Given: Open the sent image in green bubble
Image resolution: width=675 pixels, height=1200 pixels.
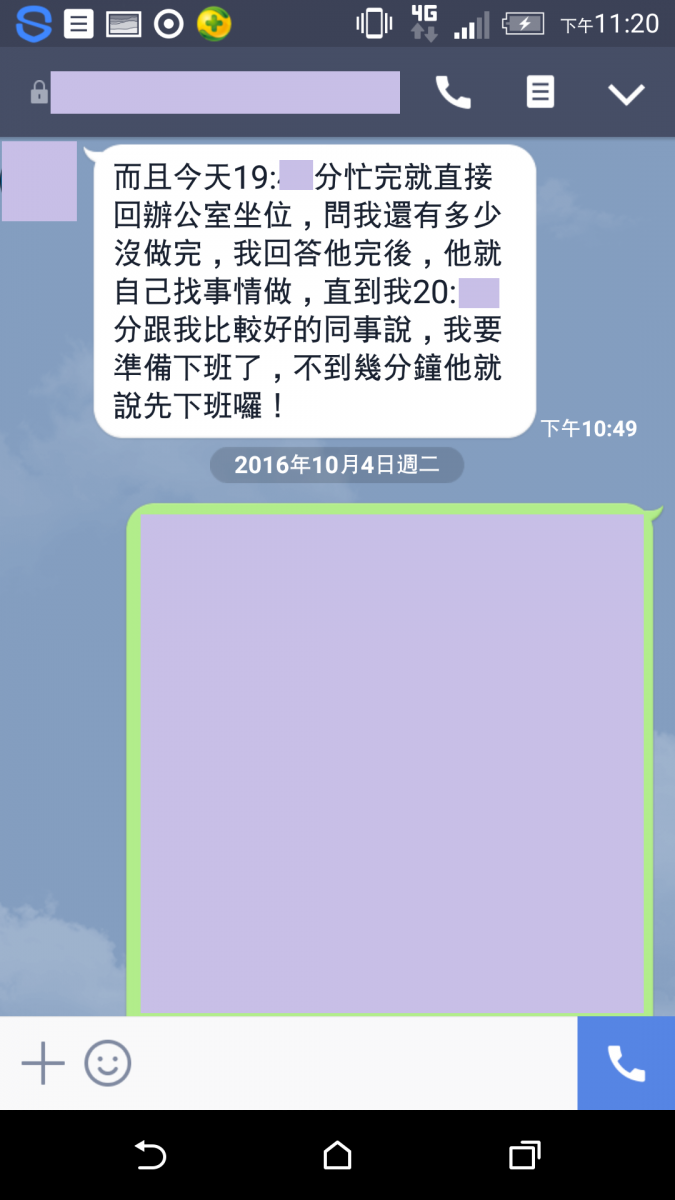Looking at the screenshot, I should pyautogui.click(x=390, y=760).
